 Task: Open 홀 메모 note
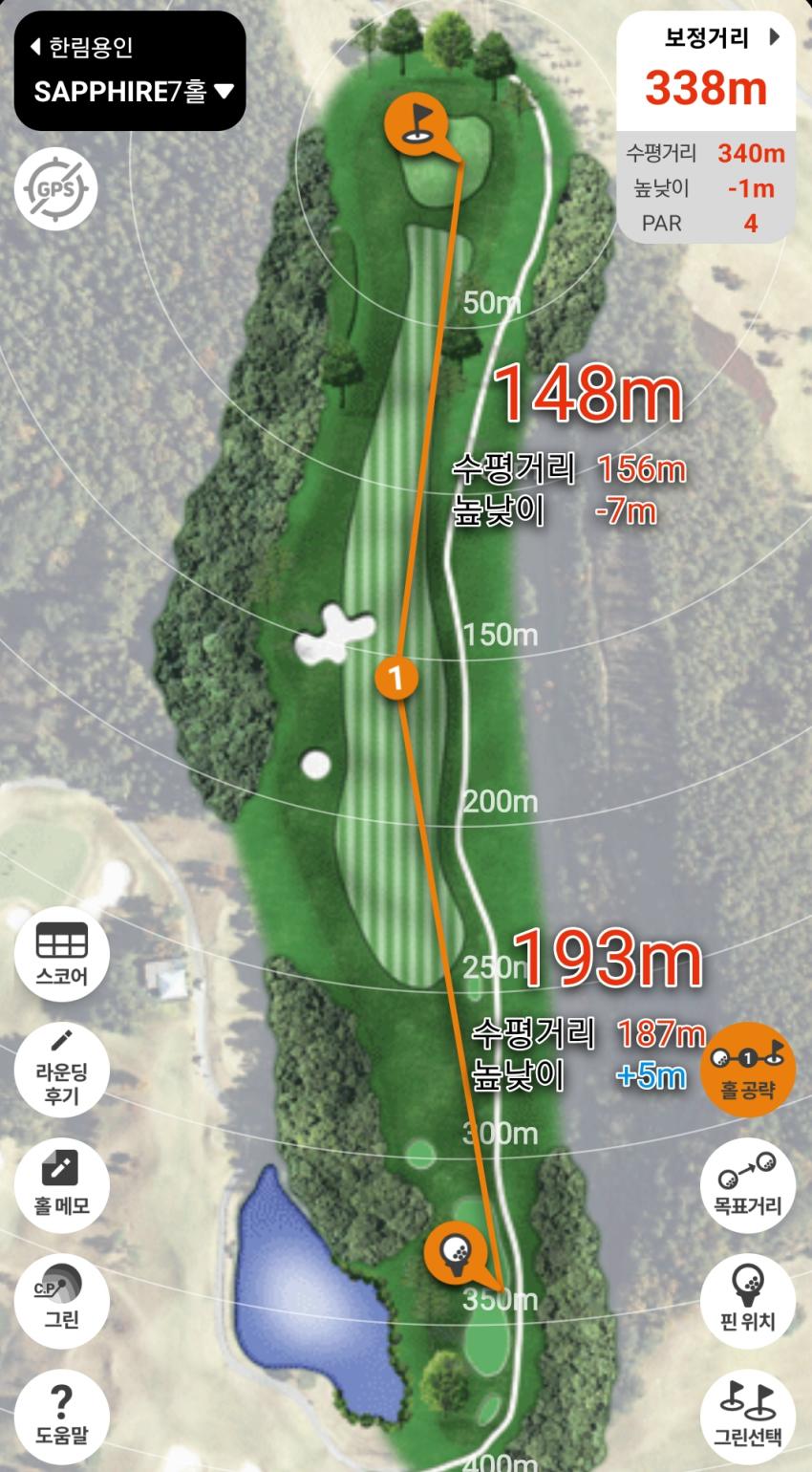click(x=62, y=1184)
